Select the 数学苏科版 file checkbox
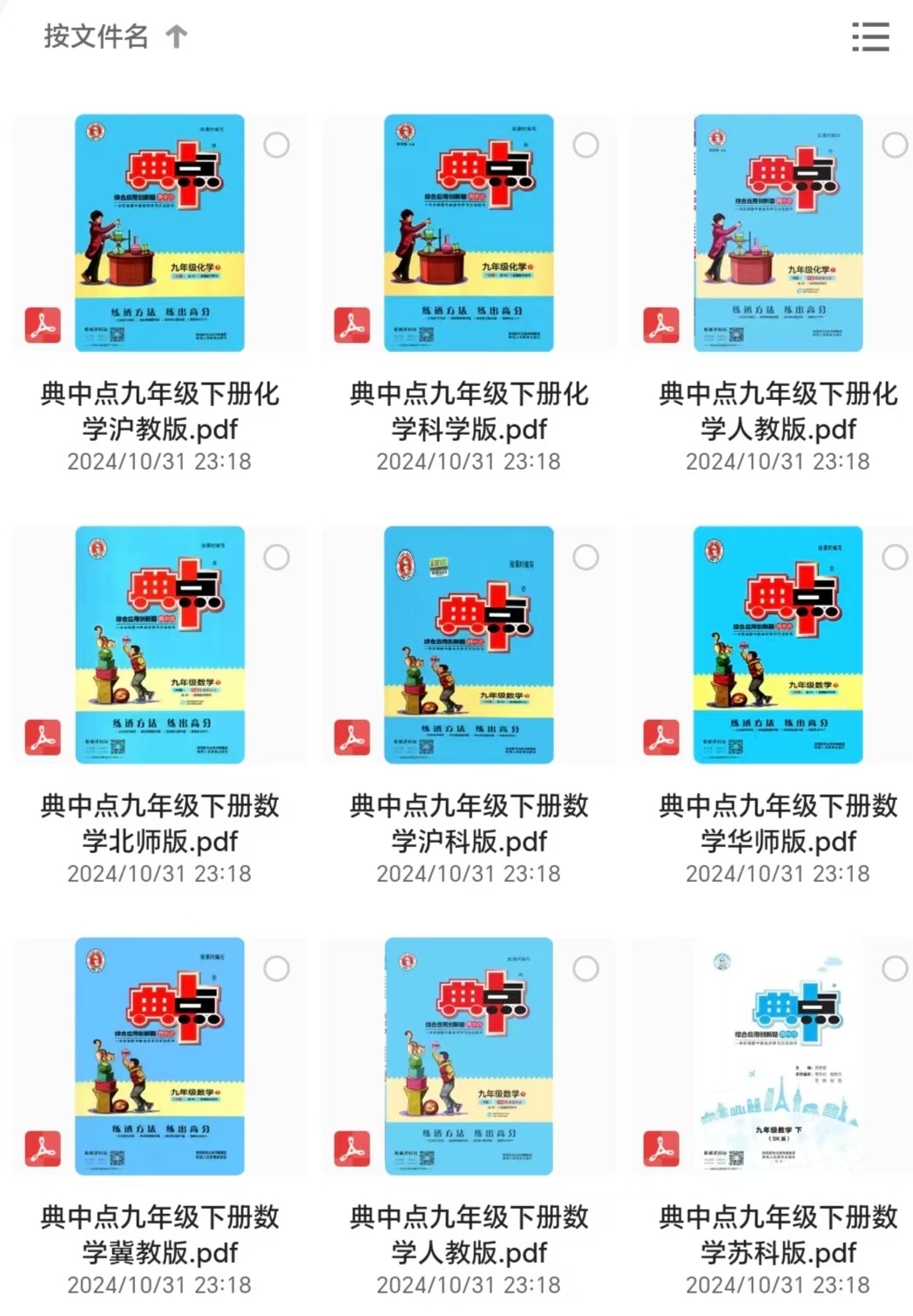The width and height of the screenshot is (913, 1316). (895, 969)
